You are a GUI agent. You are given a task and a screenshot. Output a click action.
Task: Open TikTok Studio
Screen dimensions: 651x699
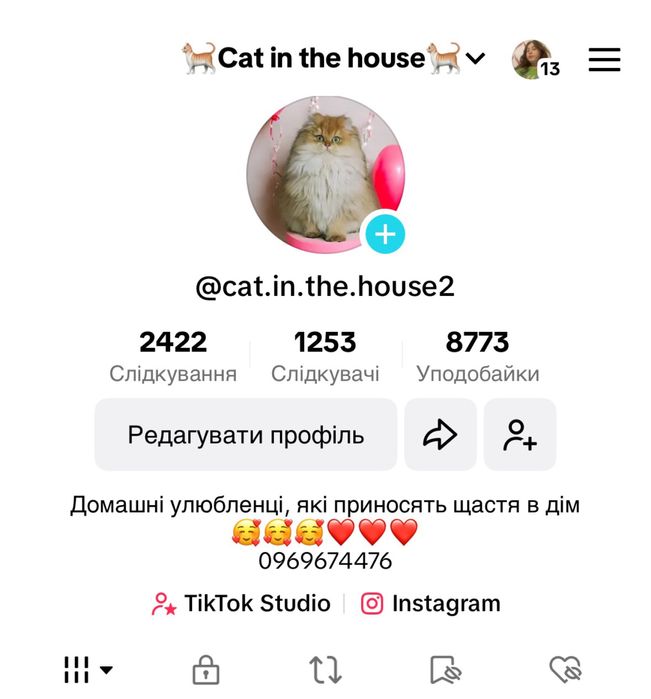pos(241,604)
